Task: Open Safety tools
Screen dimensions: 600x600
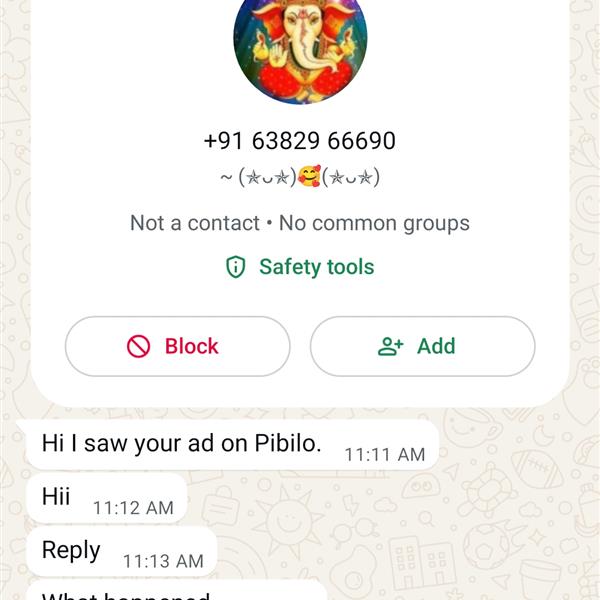Action: [x=300, y=267]
